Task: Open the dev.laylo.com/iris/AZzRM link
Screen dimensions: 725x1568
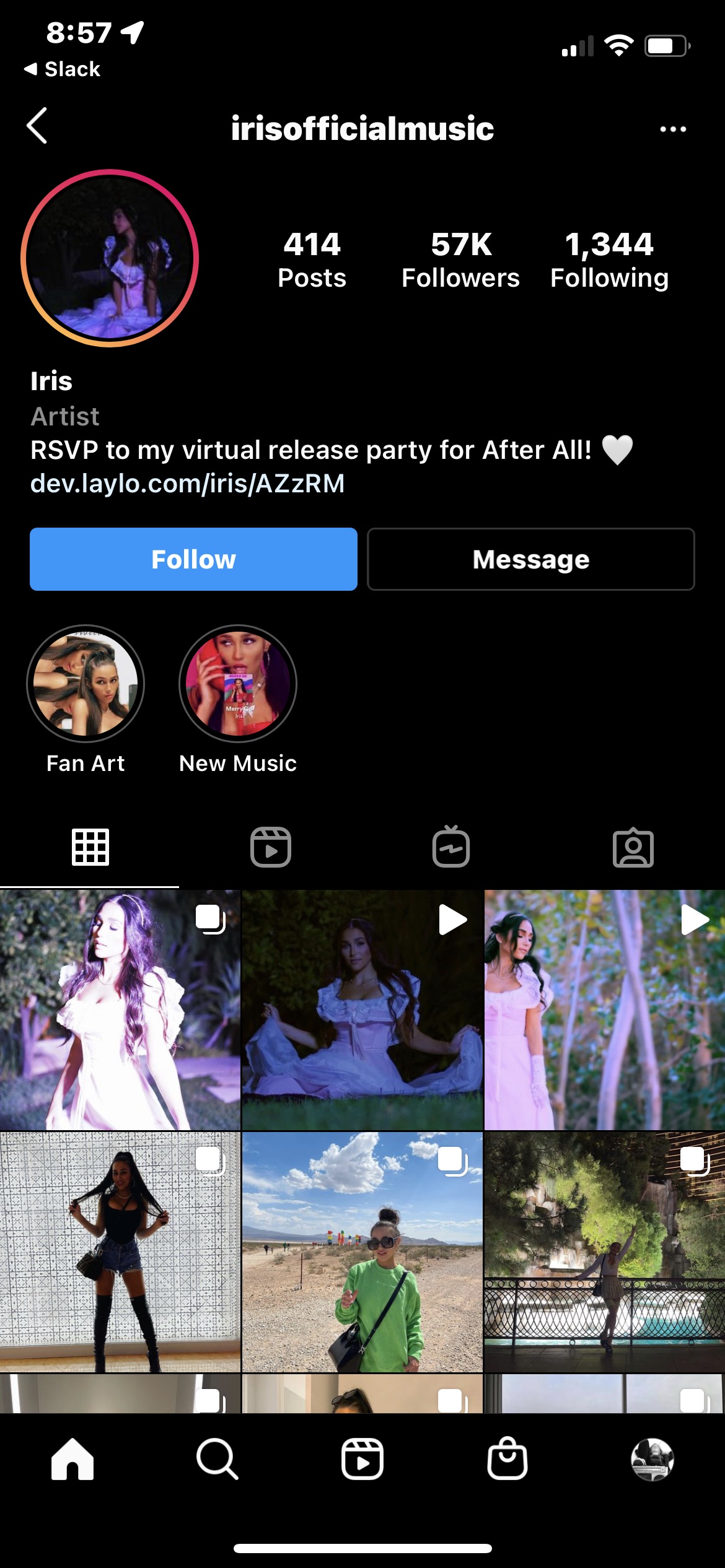Action: tap(187, 484)
